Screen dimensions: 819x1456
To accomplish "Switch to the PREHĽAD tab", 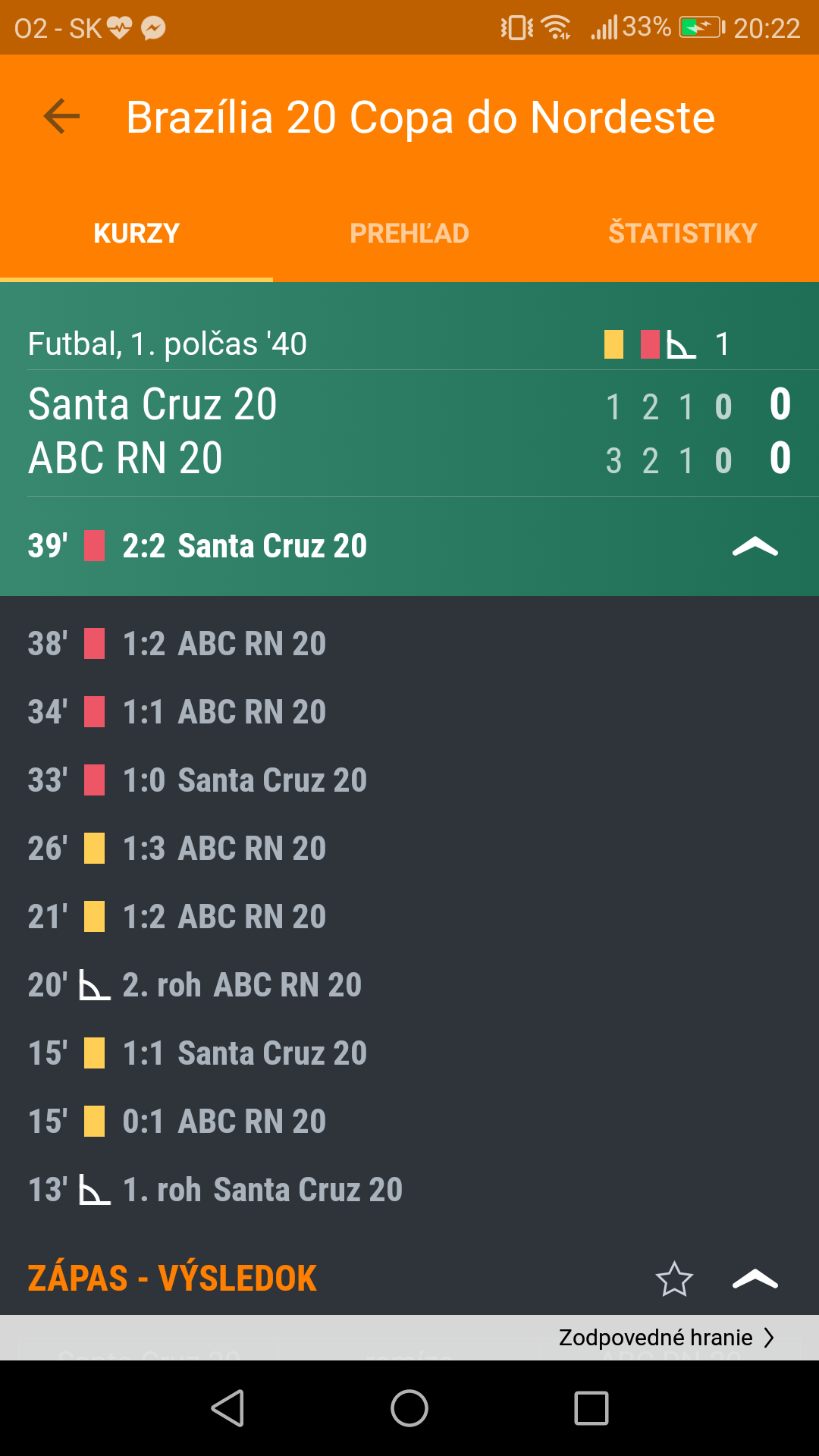I will coord(409,233).
